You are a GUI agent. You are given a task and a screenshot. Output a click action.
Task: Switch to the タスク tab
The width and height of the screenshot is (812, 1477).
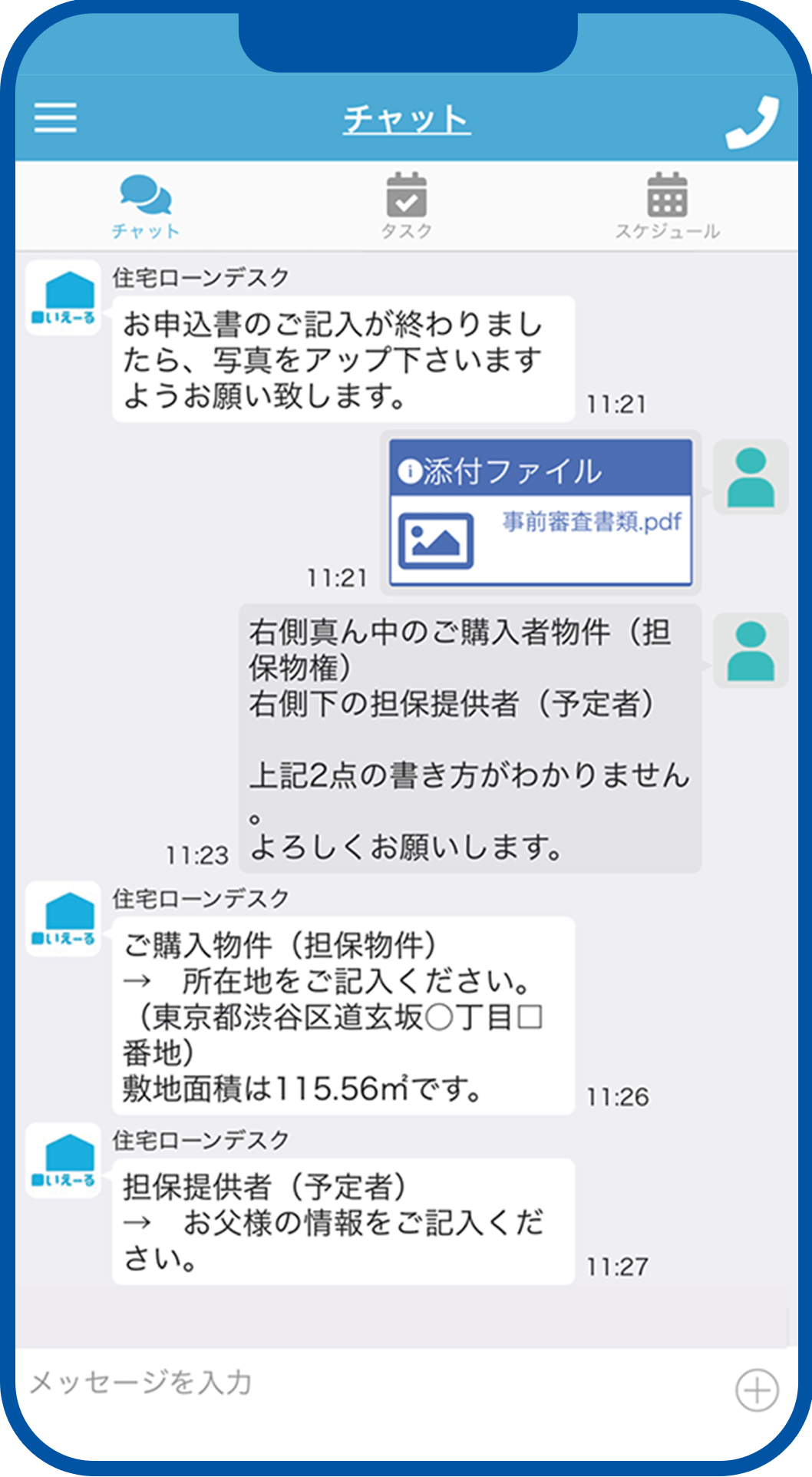point(407,206)
